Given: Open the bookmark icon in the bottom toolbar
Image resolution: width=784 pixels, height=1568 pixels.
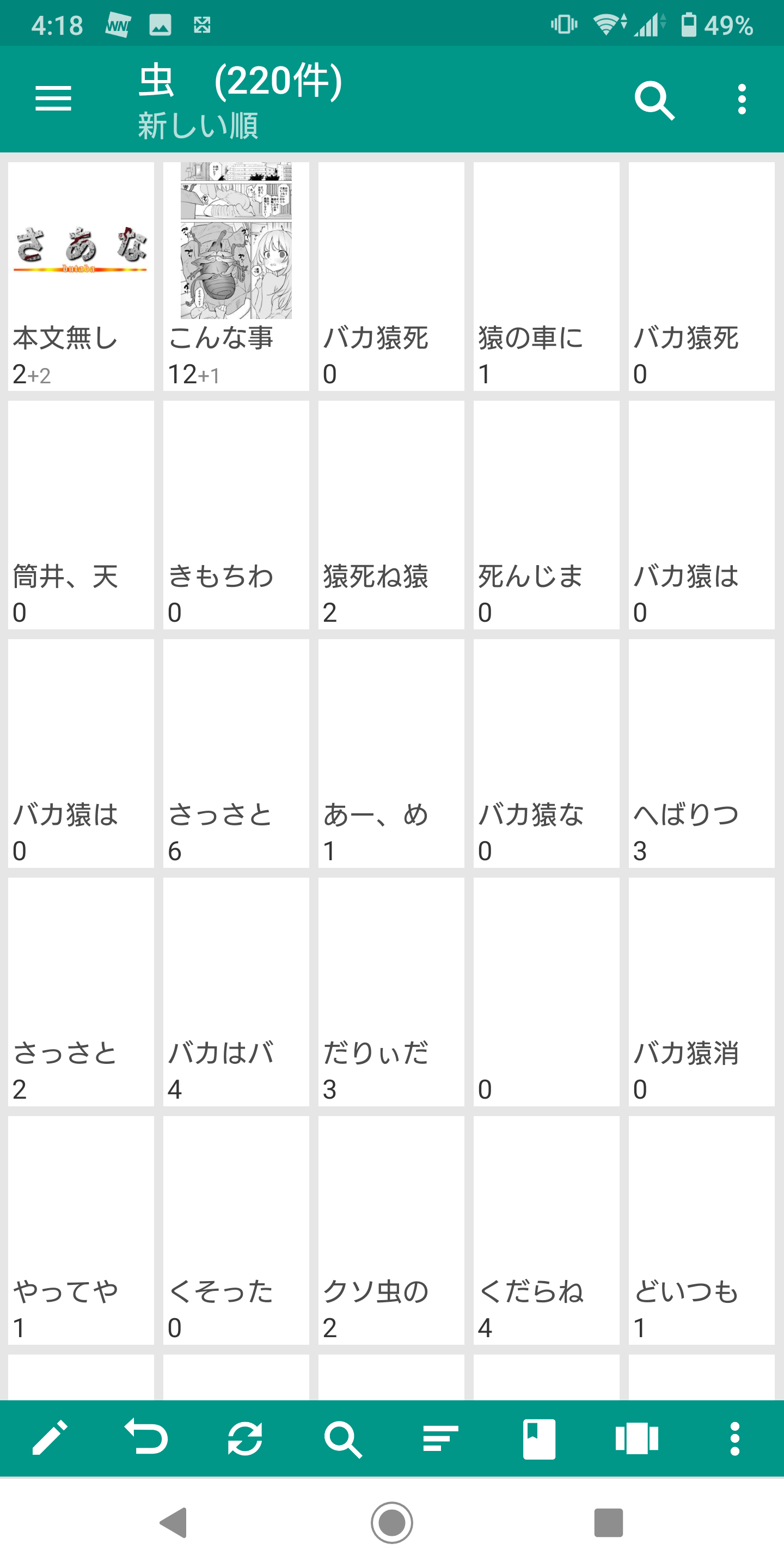Looking at the screenshot, I should click(540, 1439).
